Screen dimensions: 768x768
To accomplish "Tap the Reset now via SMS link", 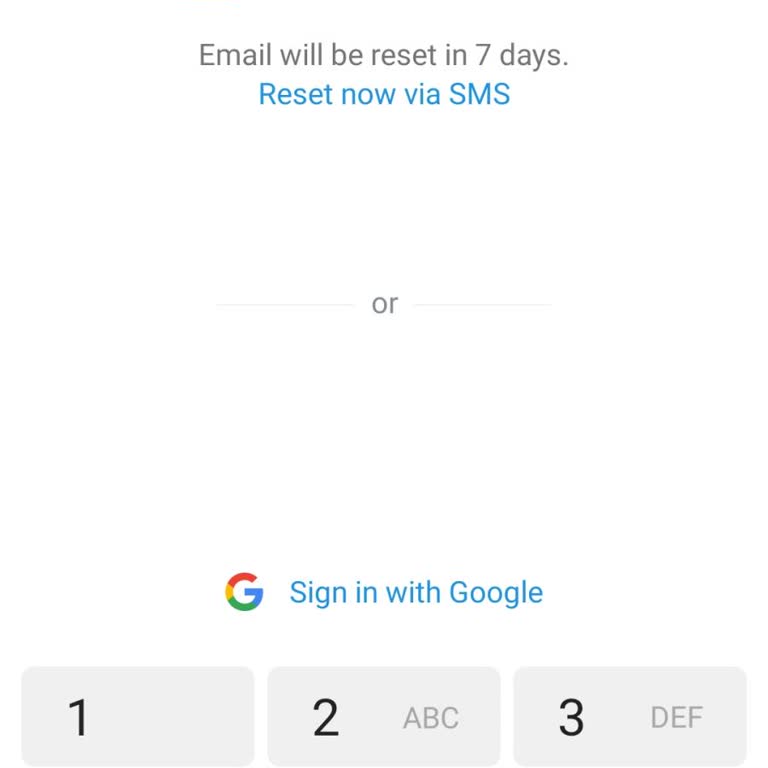I will point(384,94).
